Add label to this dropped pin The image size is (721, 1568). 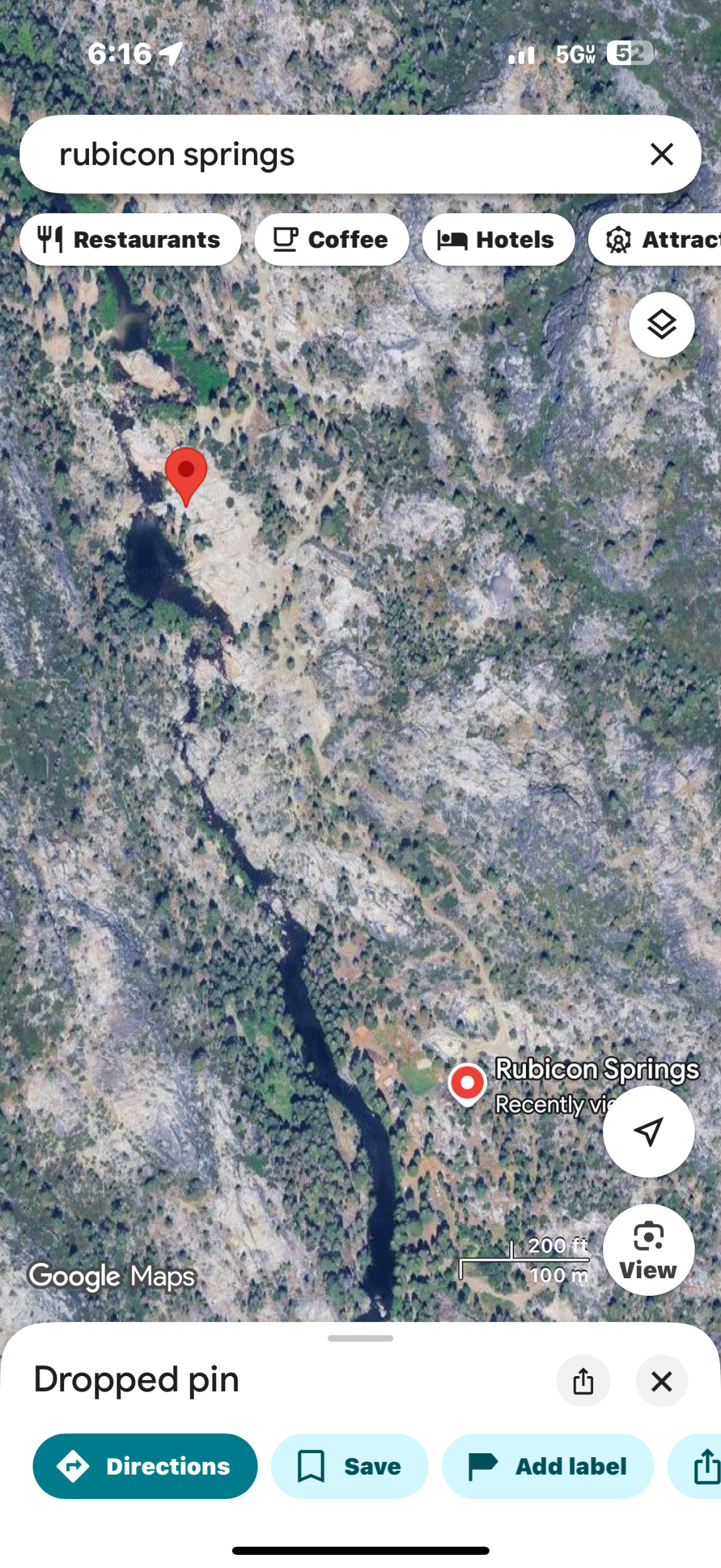[x=548, y=1466]
